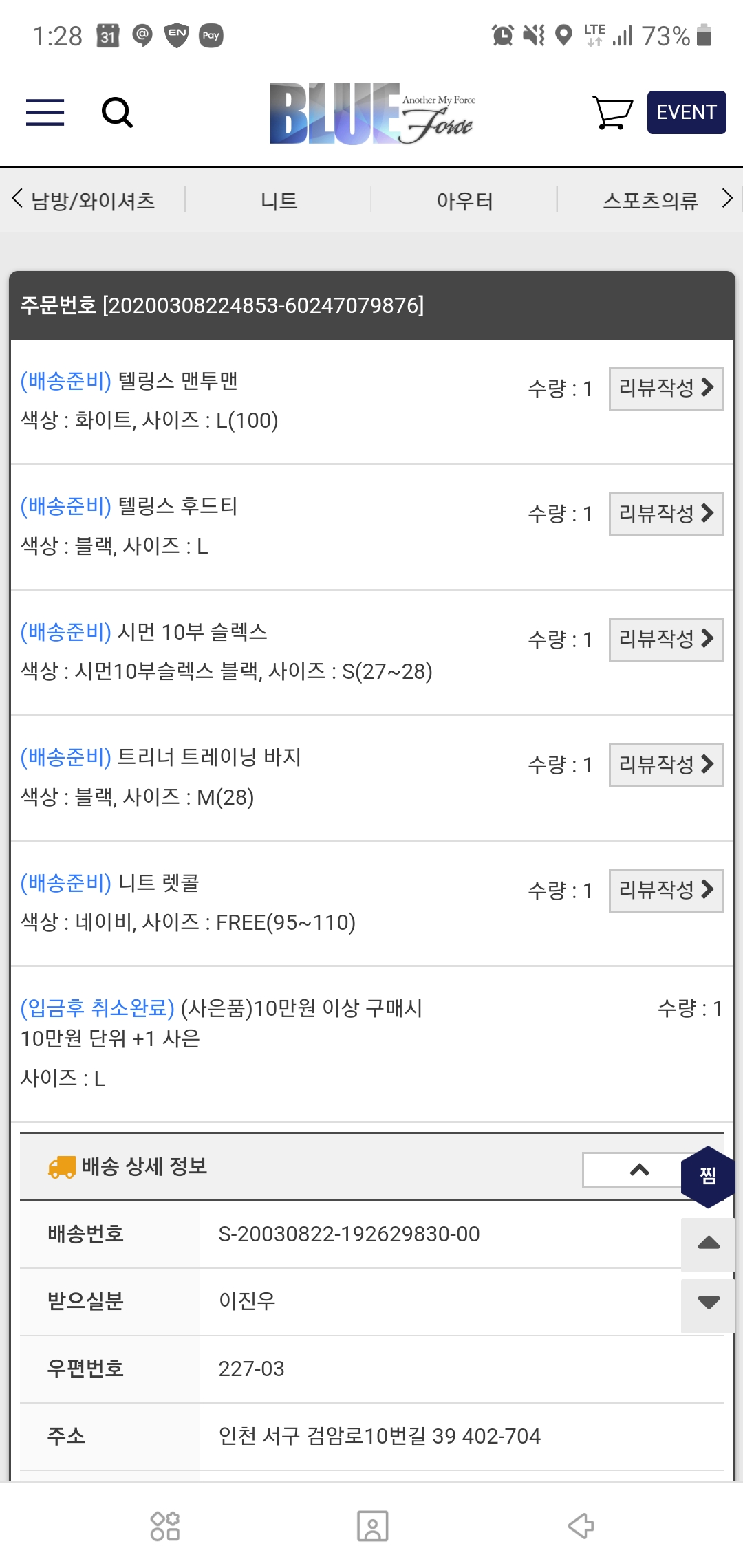Write review for 텔링스 맨투맨

point(665,389)
